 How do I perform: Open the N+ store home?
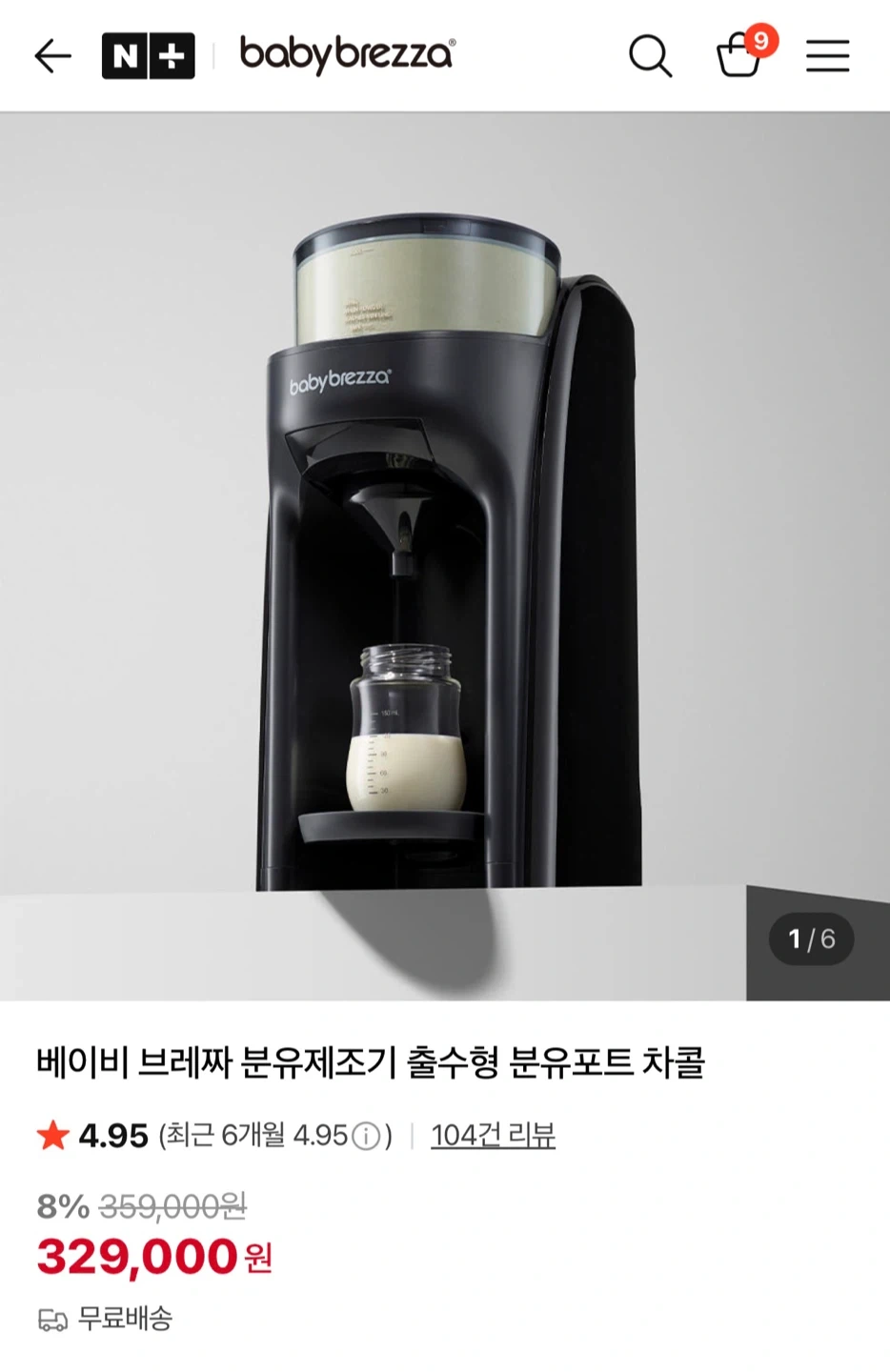(x=148, y=56)
